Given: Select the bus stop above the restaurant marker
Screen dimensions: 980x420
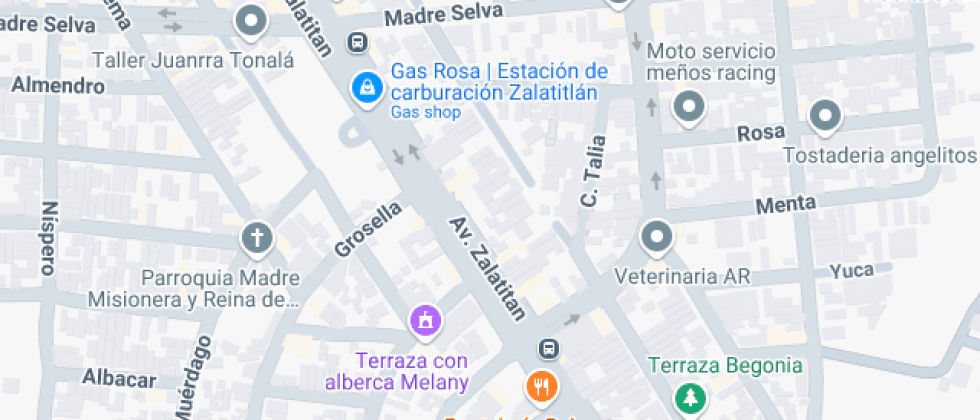Looking at the screenshot, I should pos(548,348).
